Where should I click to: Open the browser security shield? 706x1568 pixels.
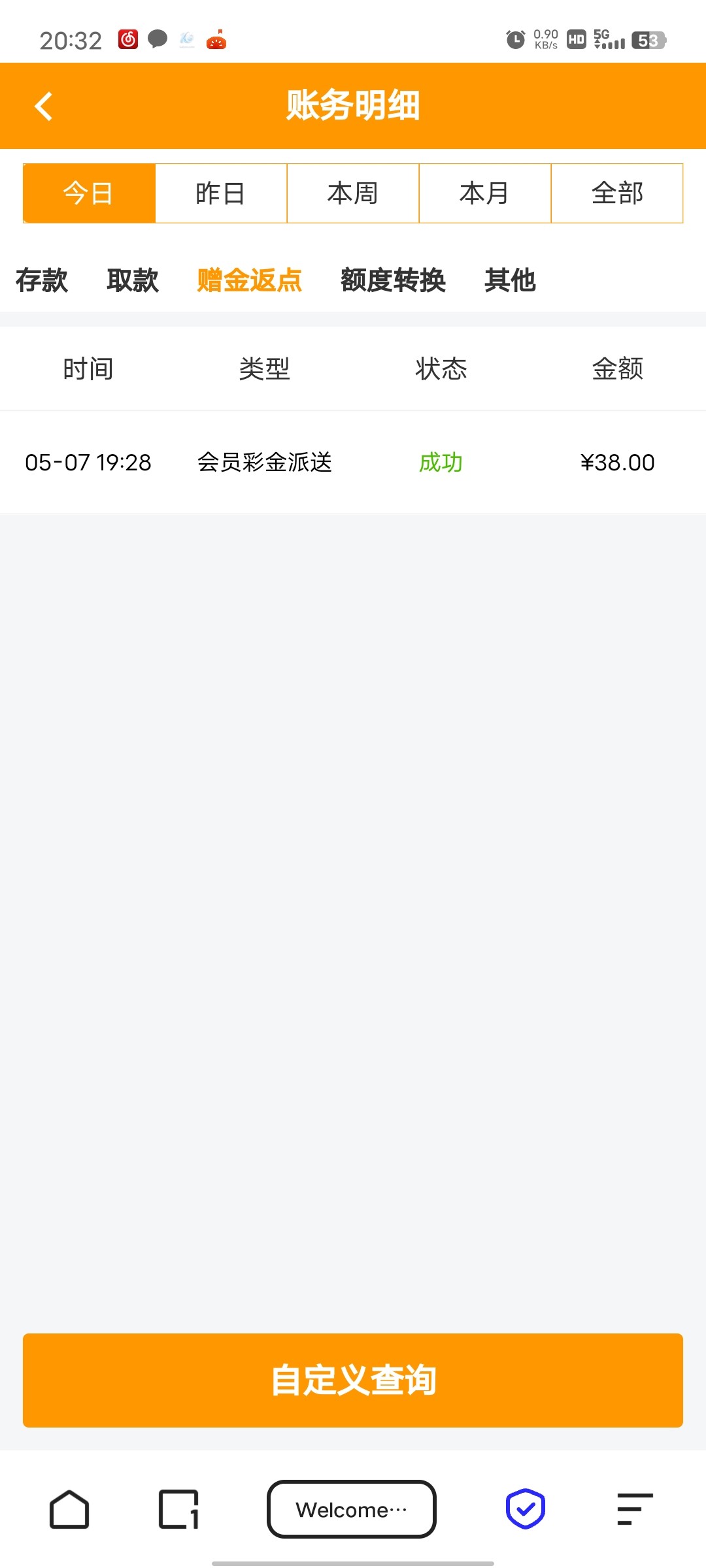pos(525,1509)
